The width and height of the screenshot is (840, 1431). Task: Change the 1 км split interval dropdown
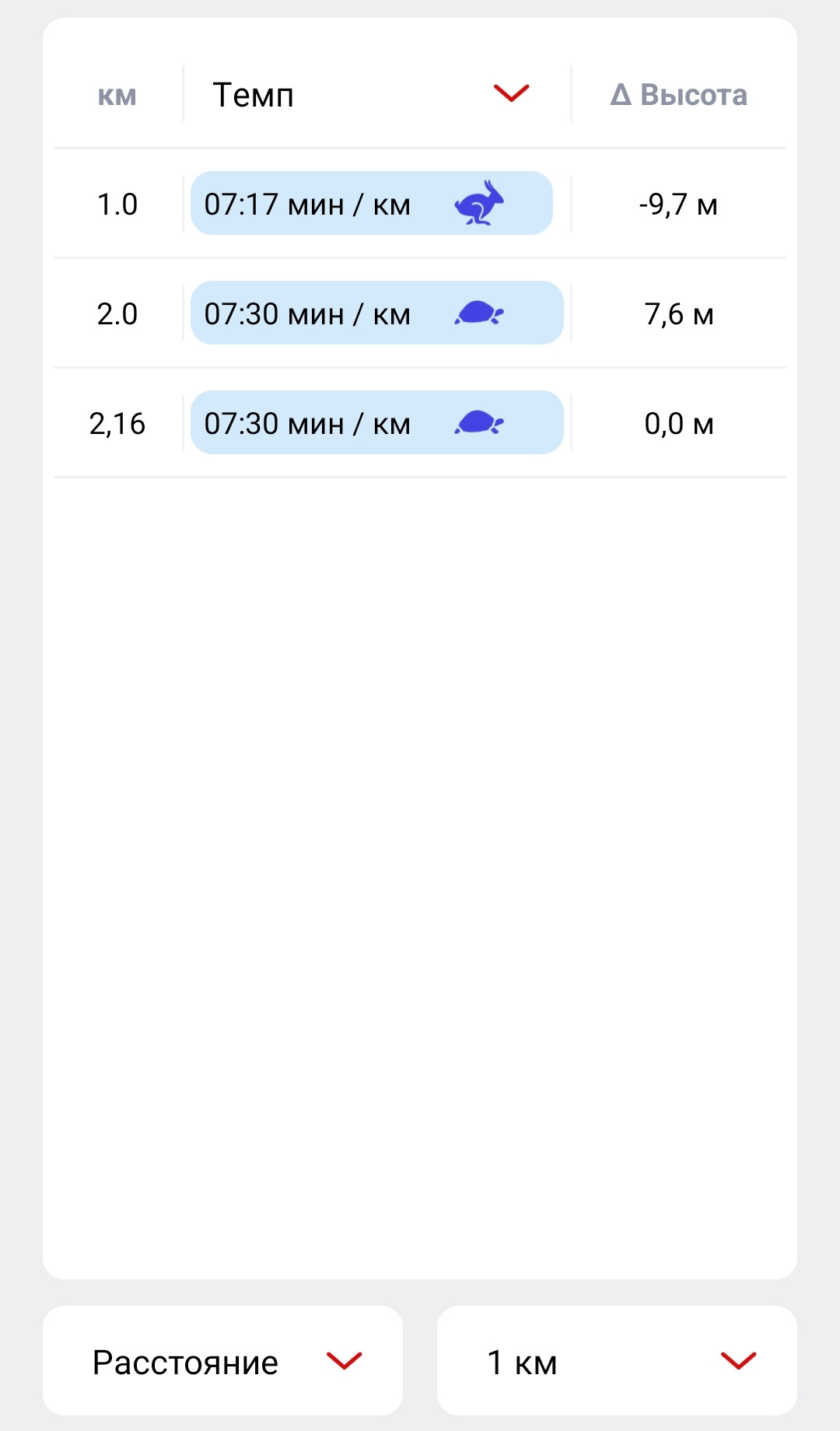617,1361
